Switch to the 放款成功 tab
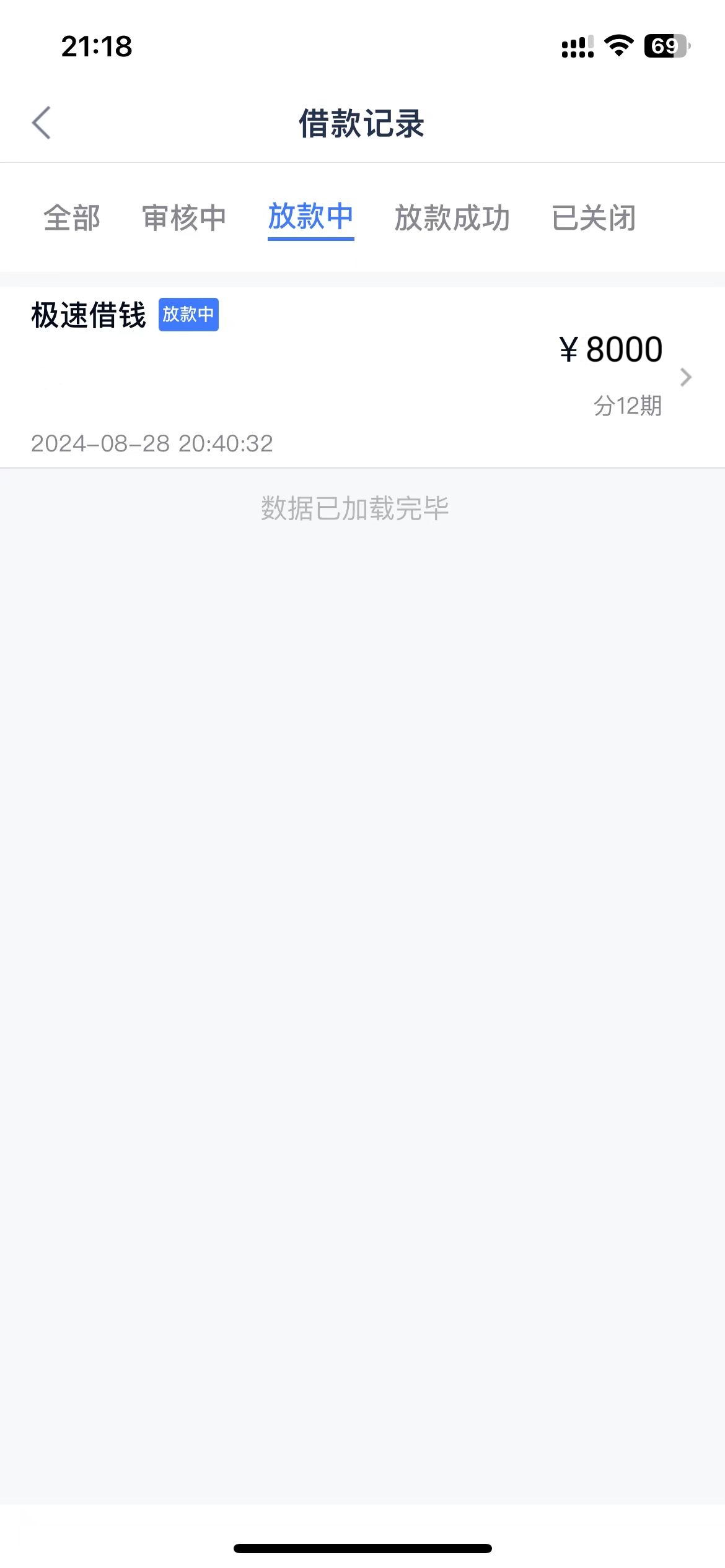The image size is (725, 1568). coord(452,218)
